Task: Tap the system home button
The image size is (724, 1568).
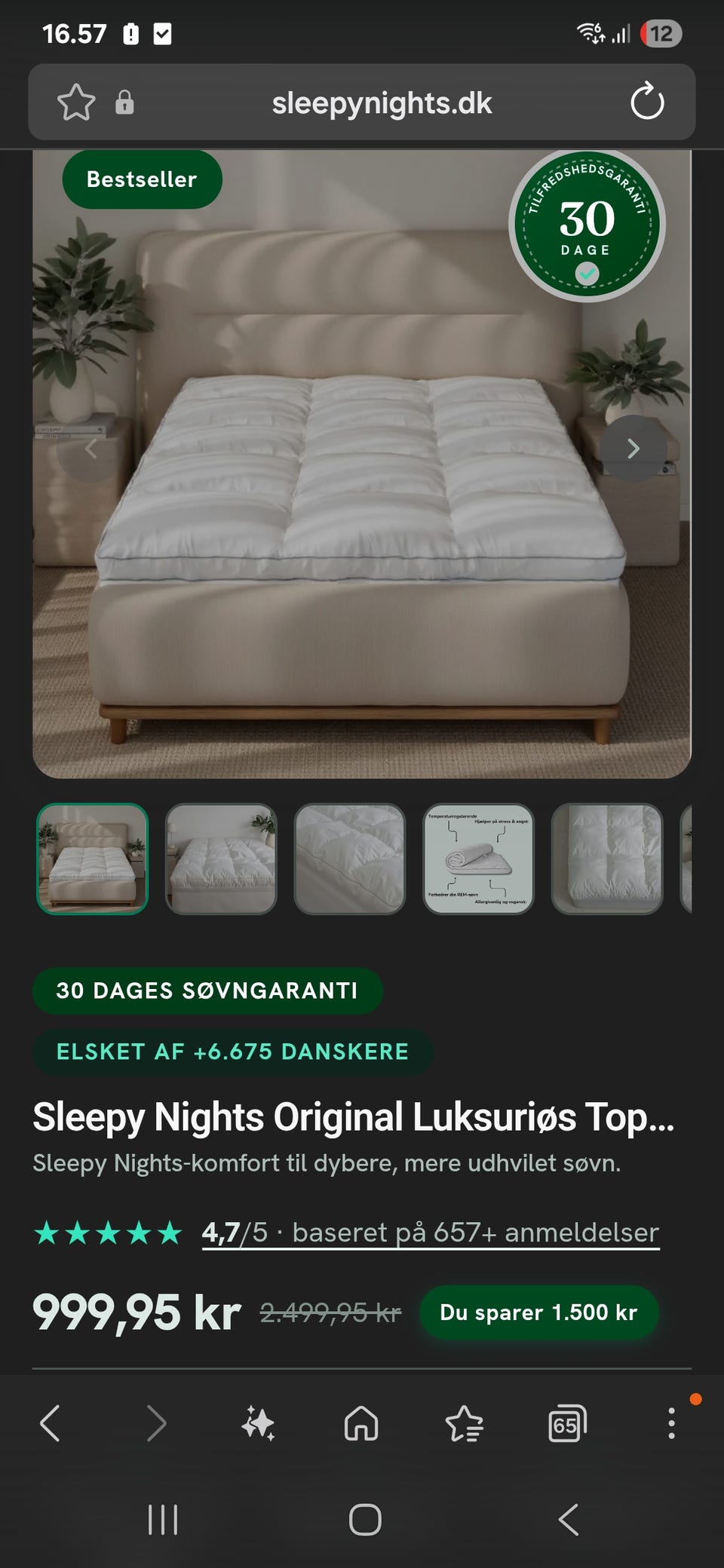Action: tap(365, 1520)
